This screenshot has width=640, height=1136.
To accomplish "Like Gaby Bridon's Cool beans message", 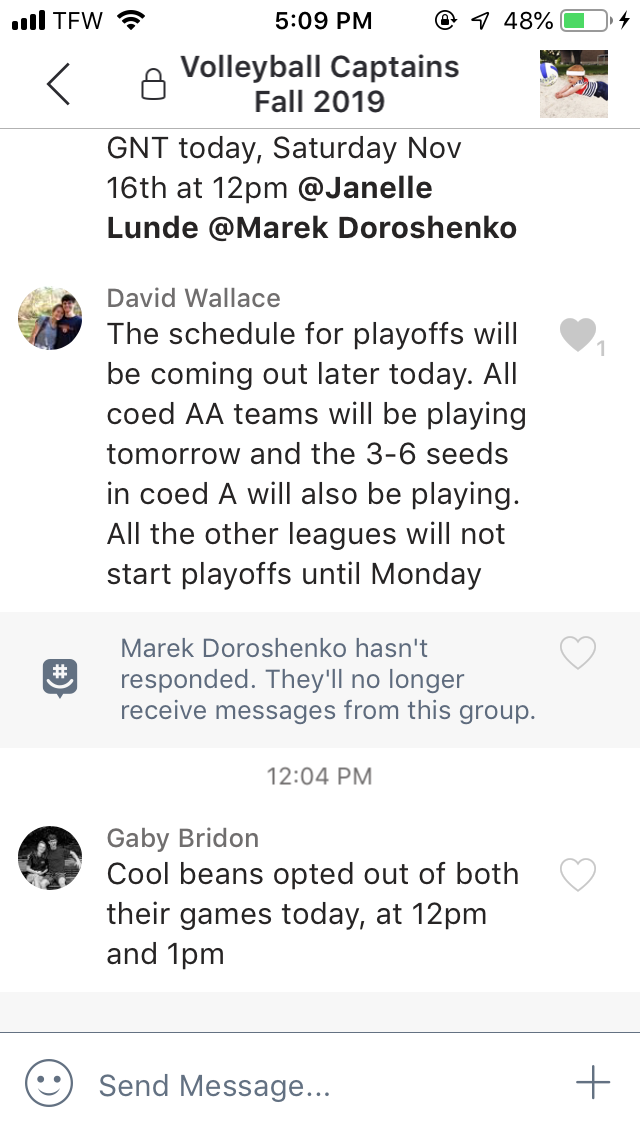I will point(578,875).
